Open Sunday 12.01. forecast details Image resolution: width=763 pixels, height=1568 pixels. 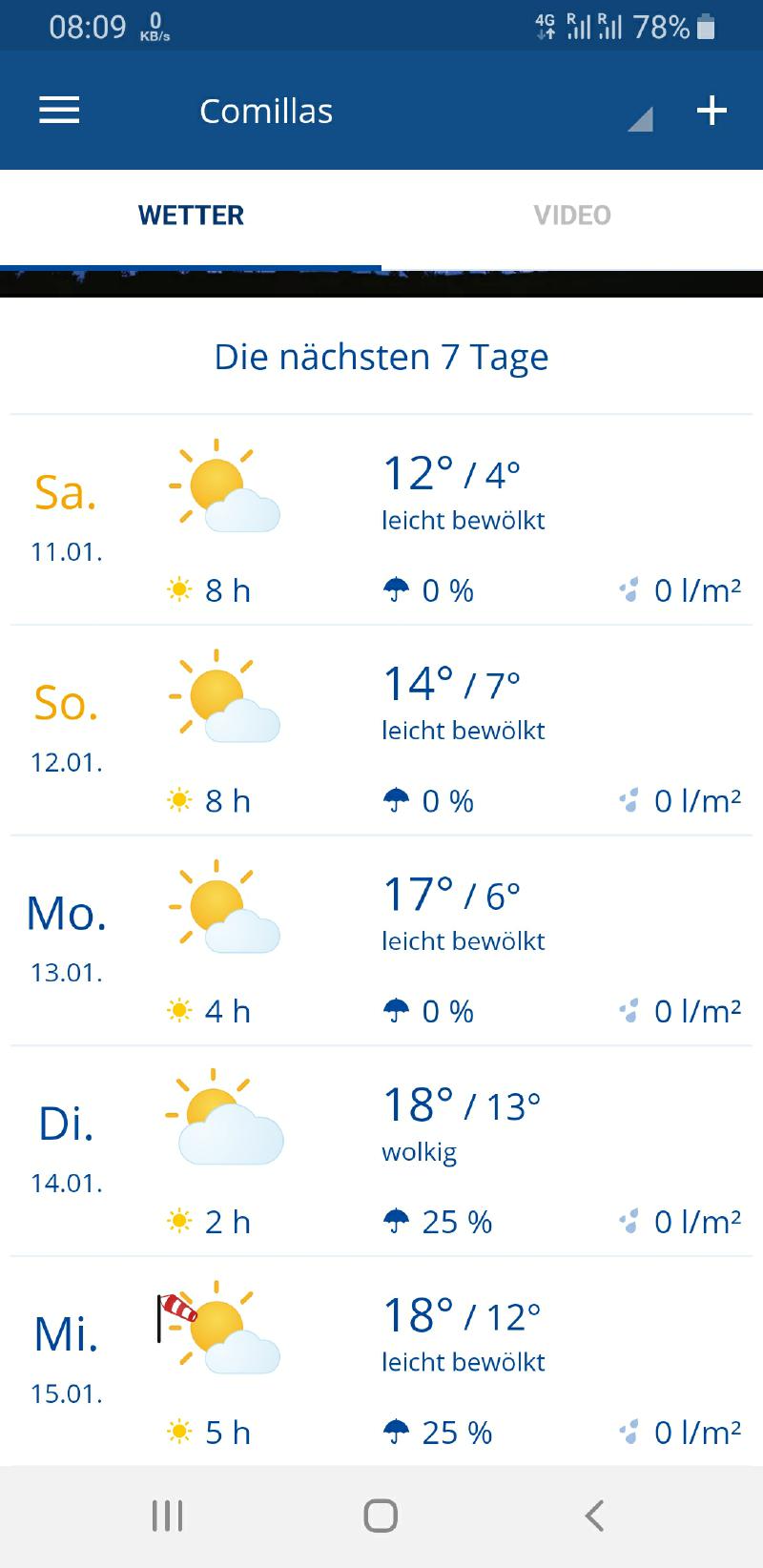[381, 732]
